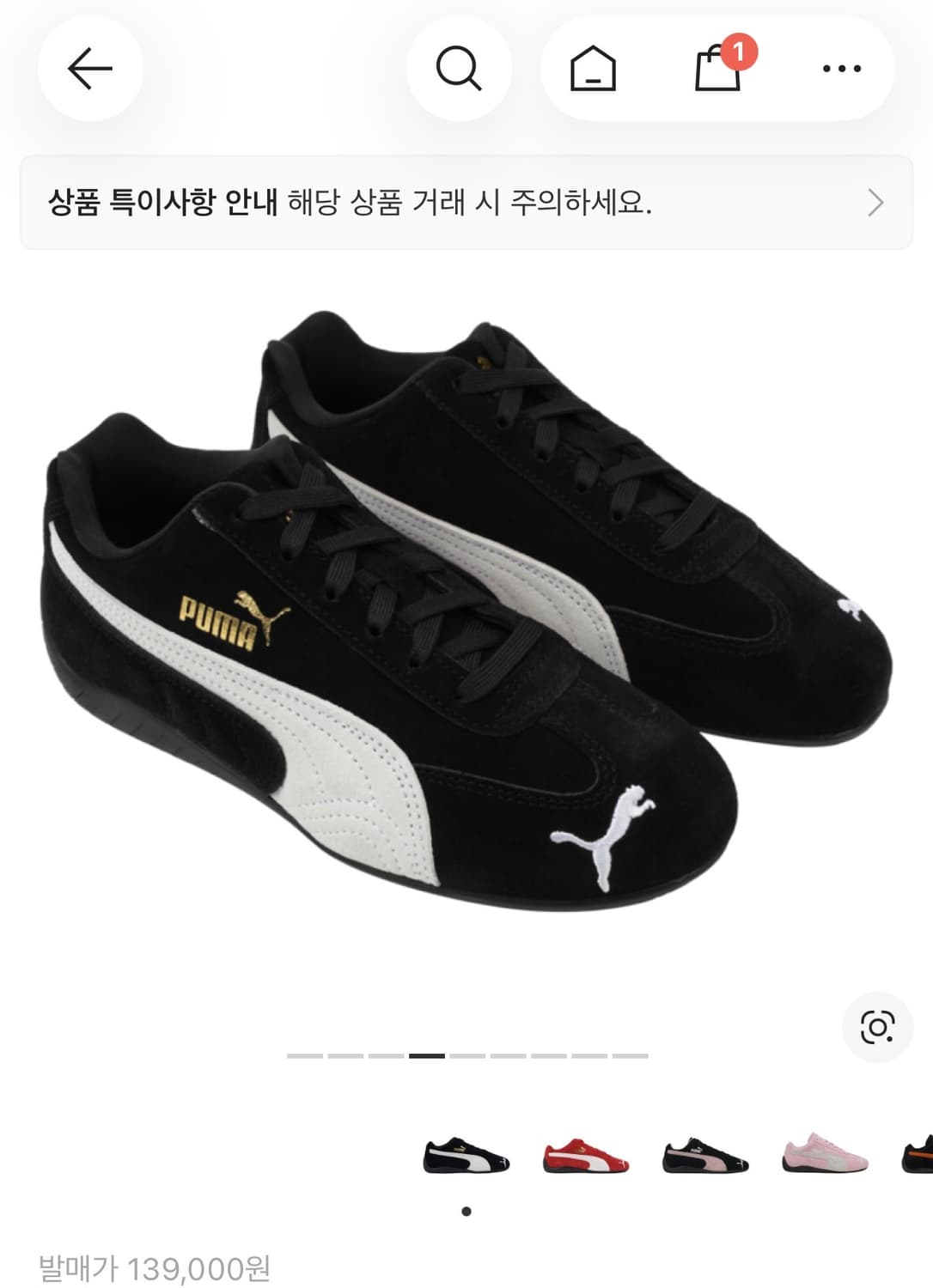Image resolution: width=933 pixels, height=1288 pixels.
Task: Tap the three-dot more options icon
Action: coord(842,69)
